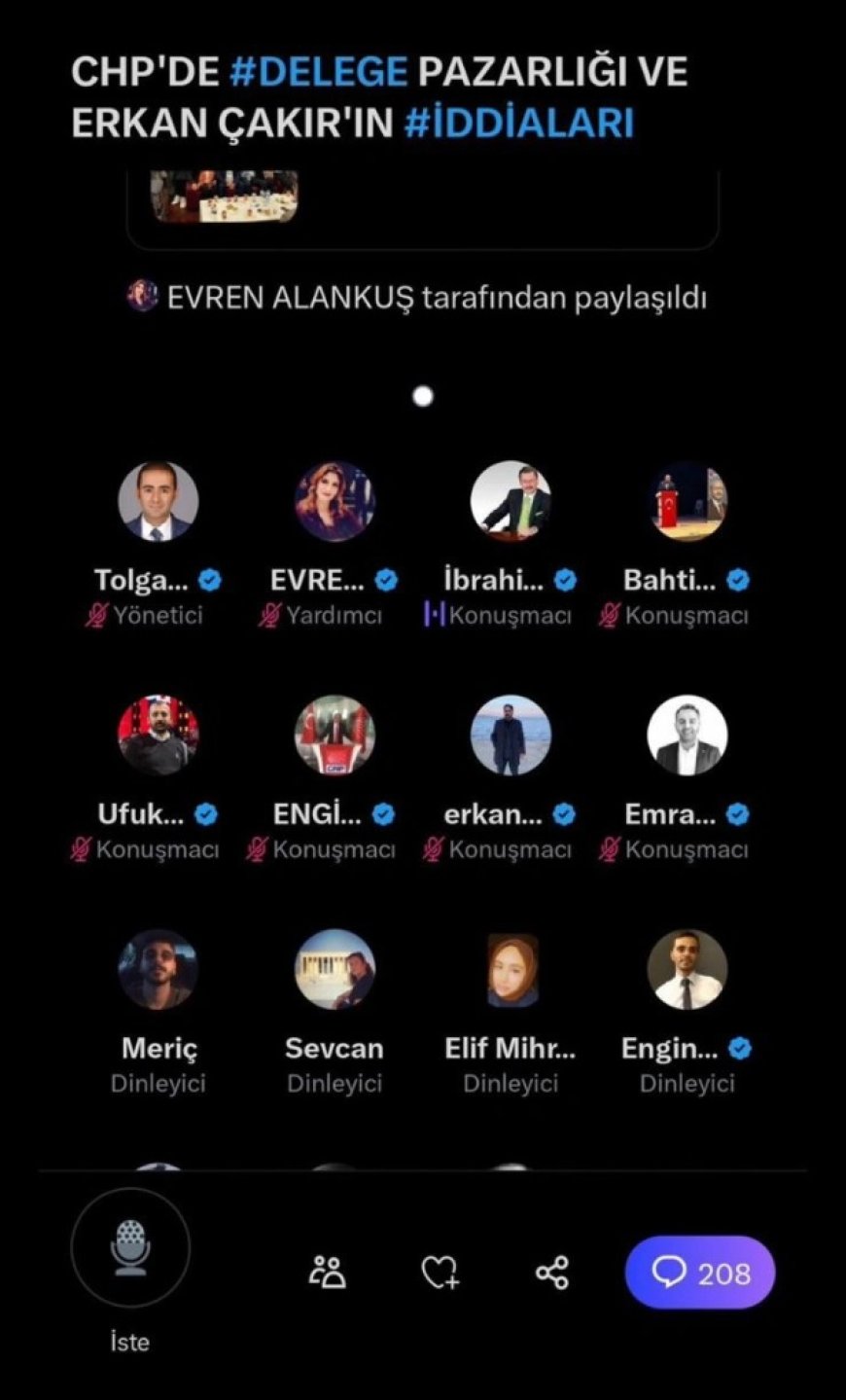Tap speaker Emra's avatar
The image size is (846, 1400).
click(x=687, y=736)
